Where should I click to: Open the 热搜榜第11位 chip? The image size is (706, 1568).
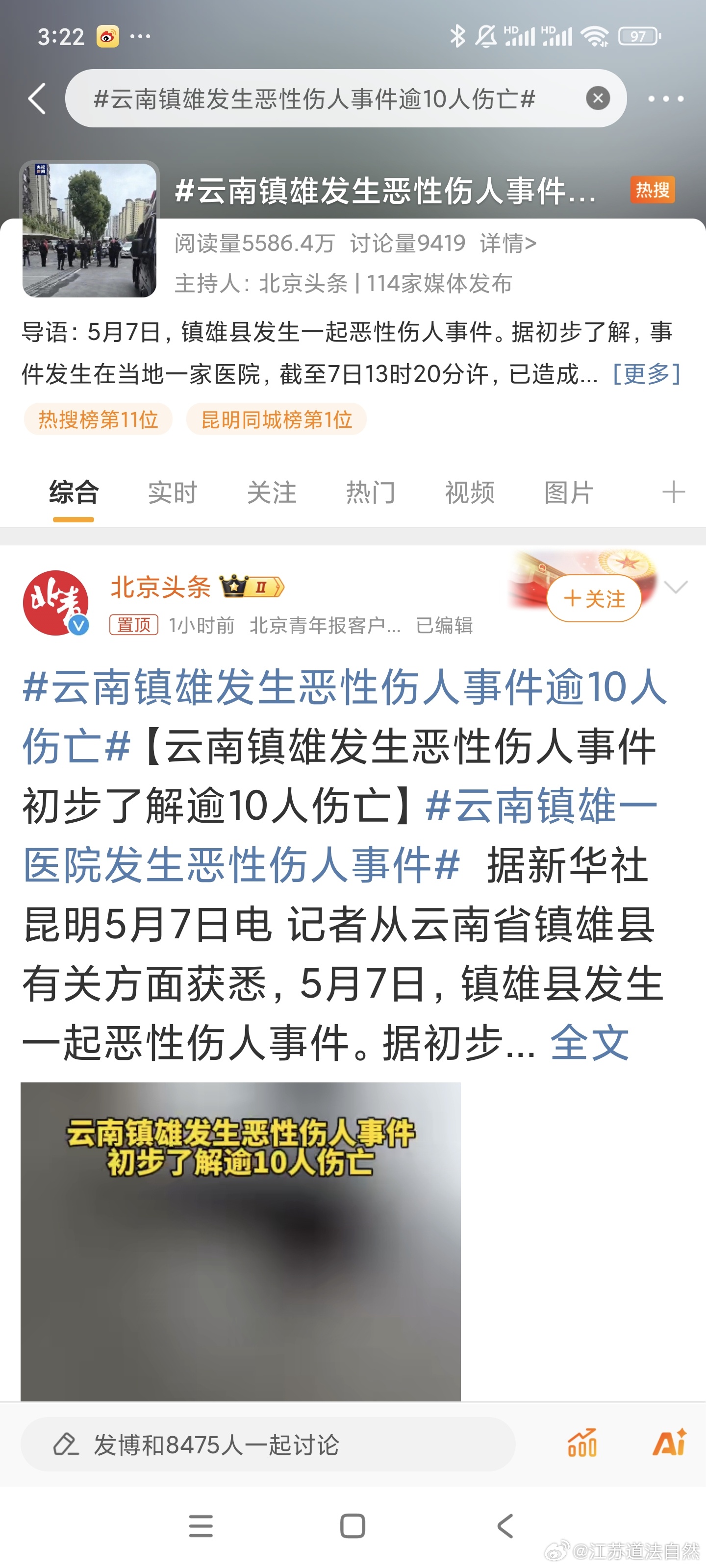(98, 419)
